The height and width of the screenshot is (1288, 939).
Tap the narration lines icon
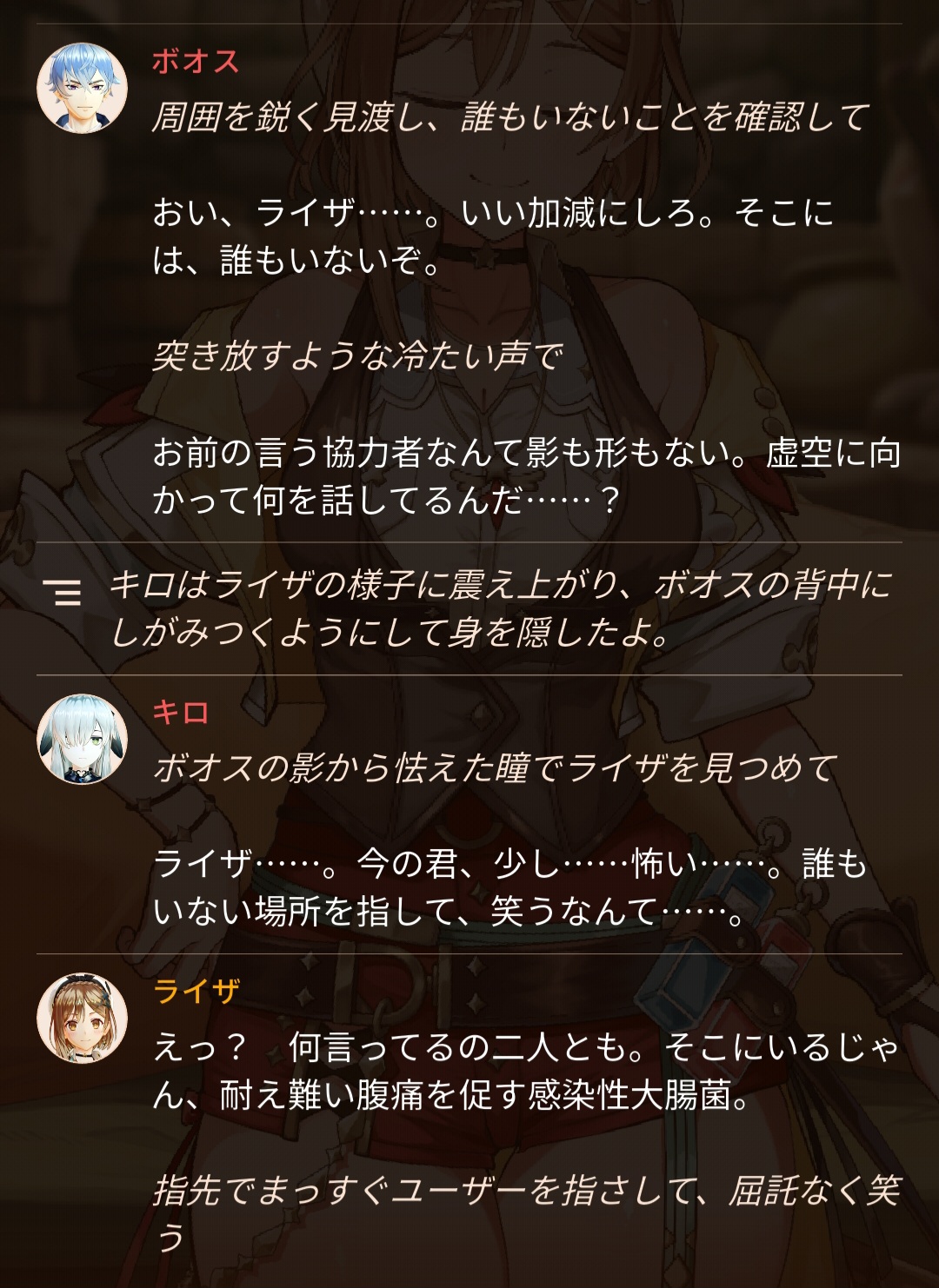63,592
